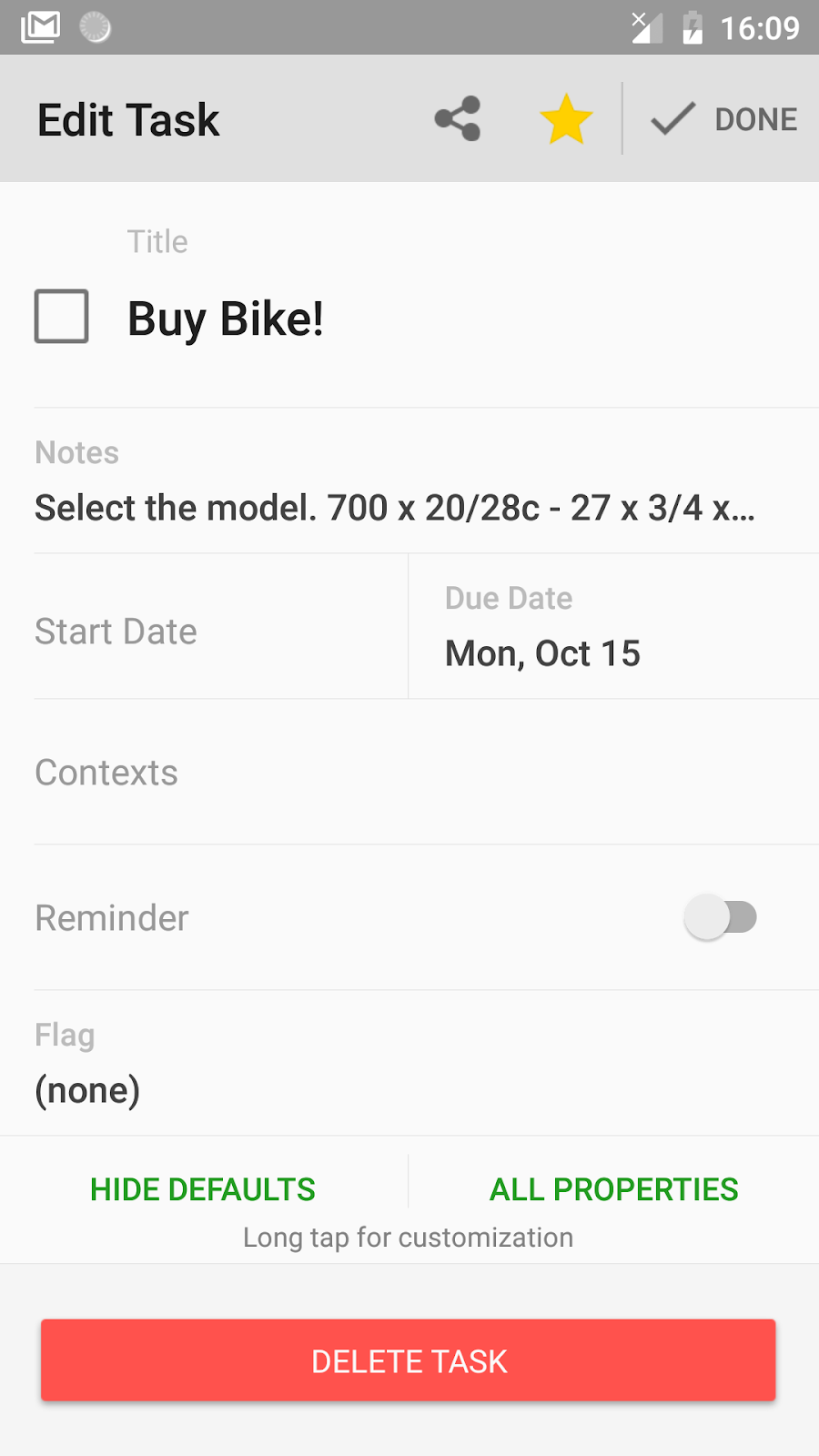
Task: Turn on the Reminder switch
Action: pos(720,917)
